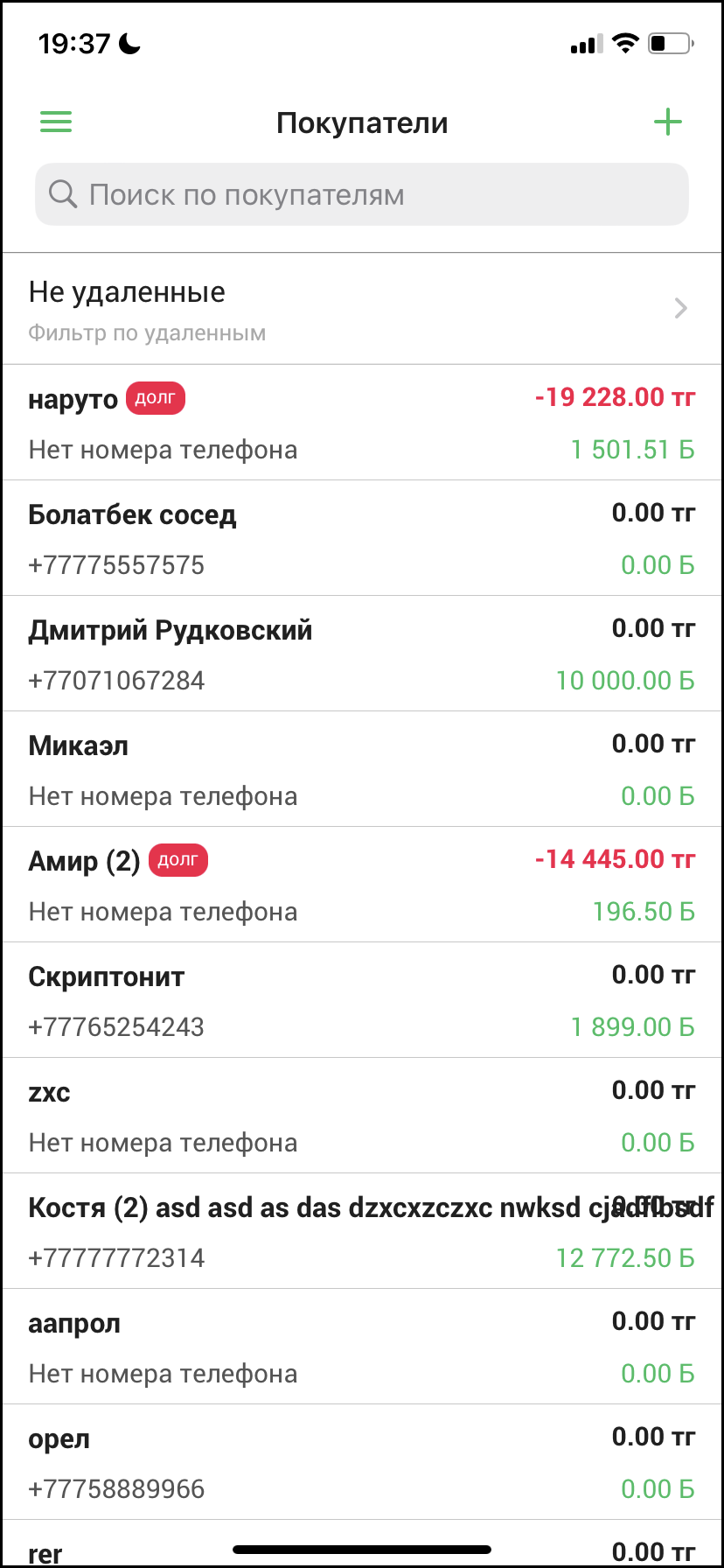The image size is (724, 1568).
Task: Tap the search field Поиск по покупателям
Action: (x=362, y=194)
